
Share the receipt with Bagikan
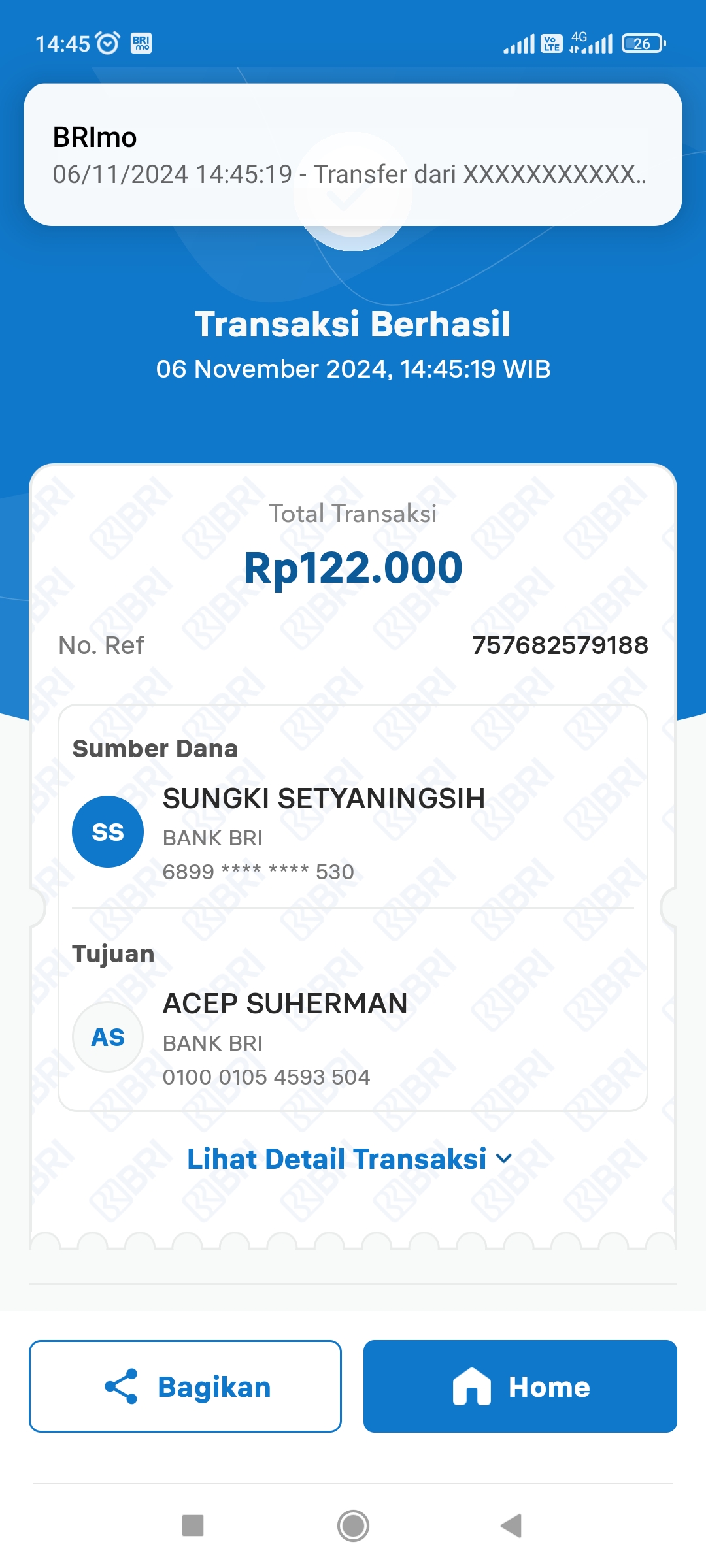coord(185,1386)
